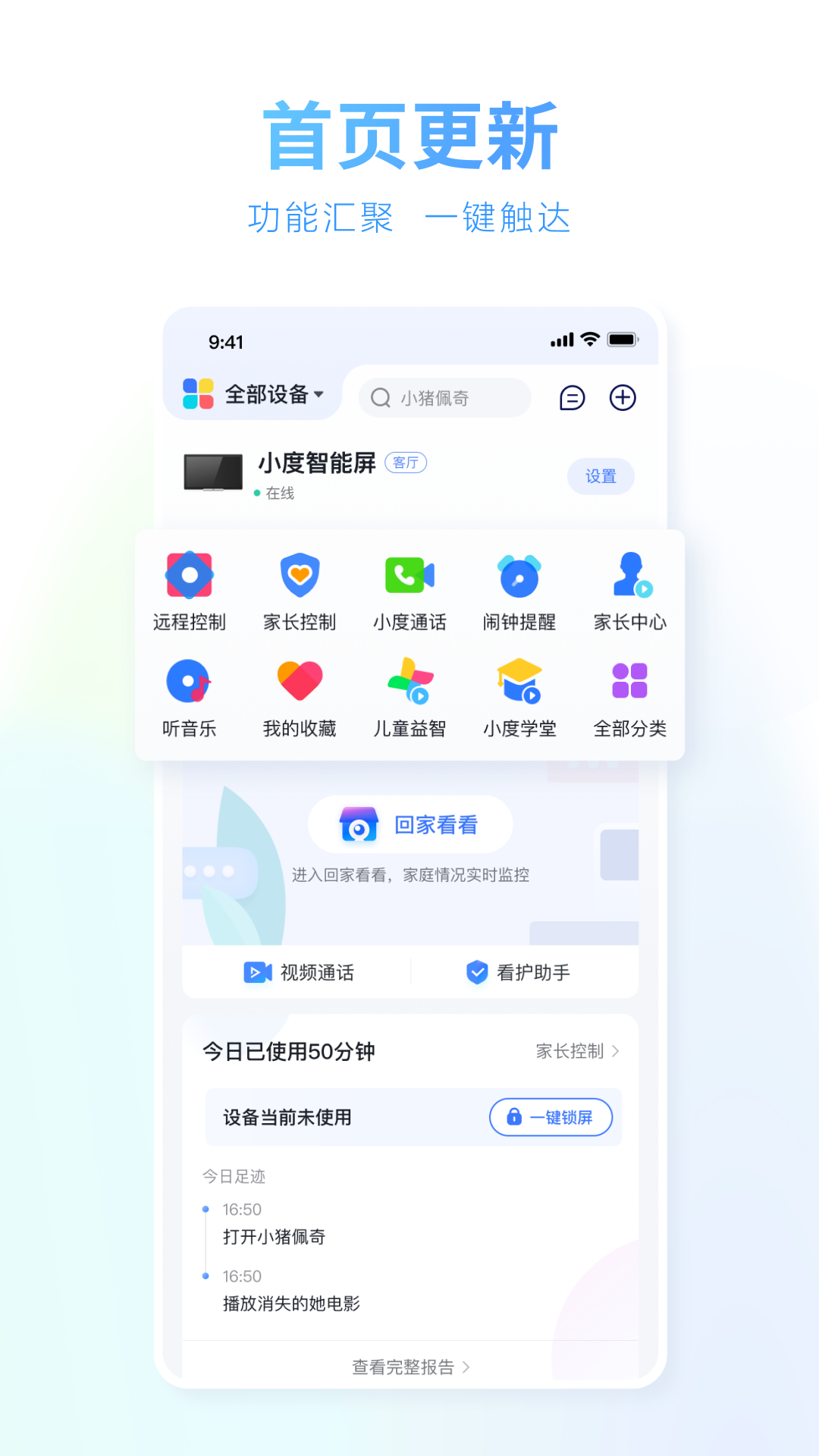Tap the 小猪佩奇 search field
This screenshot has height=1456, width=819.
(444, 397)
